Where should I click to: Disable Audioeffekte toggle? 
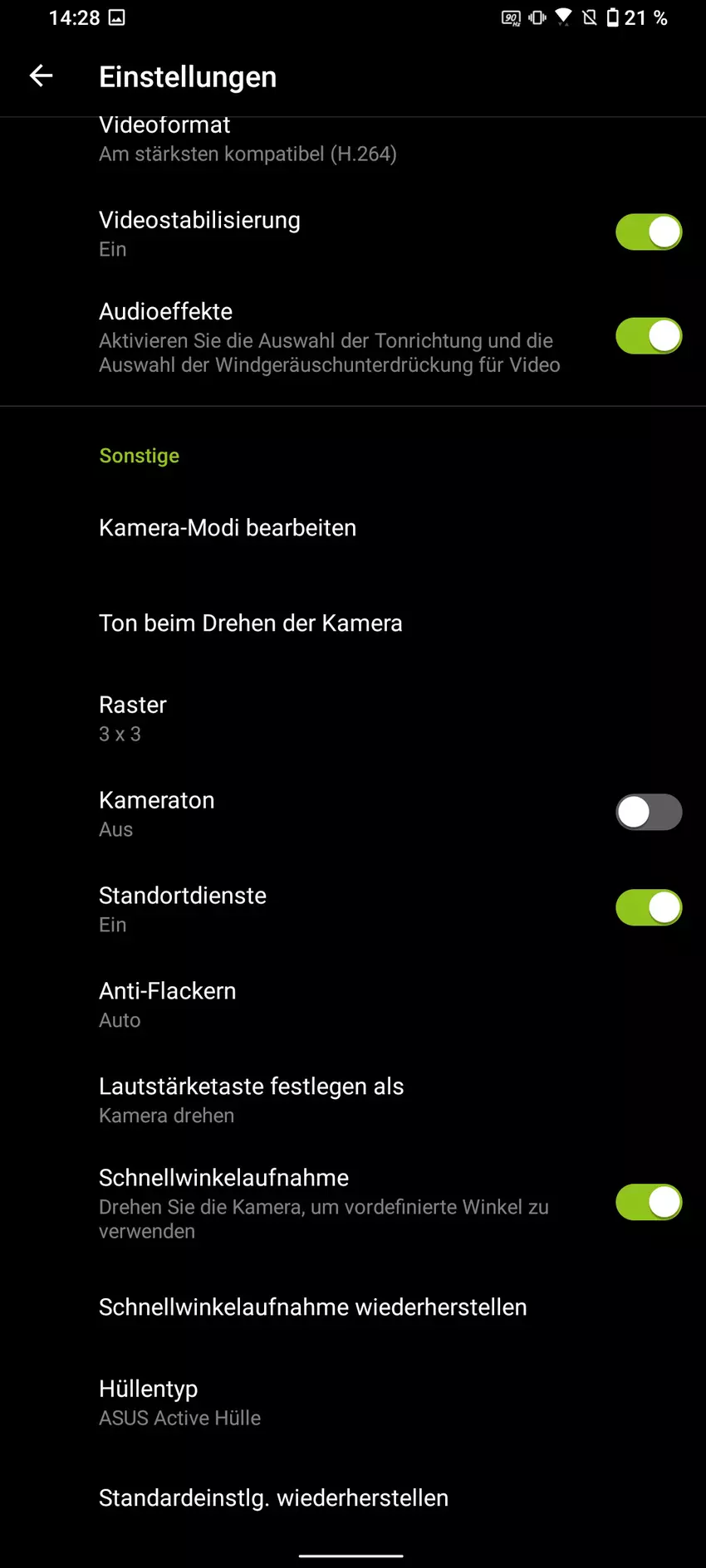pos(648,336)
